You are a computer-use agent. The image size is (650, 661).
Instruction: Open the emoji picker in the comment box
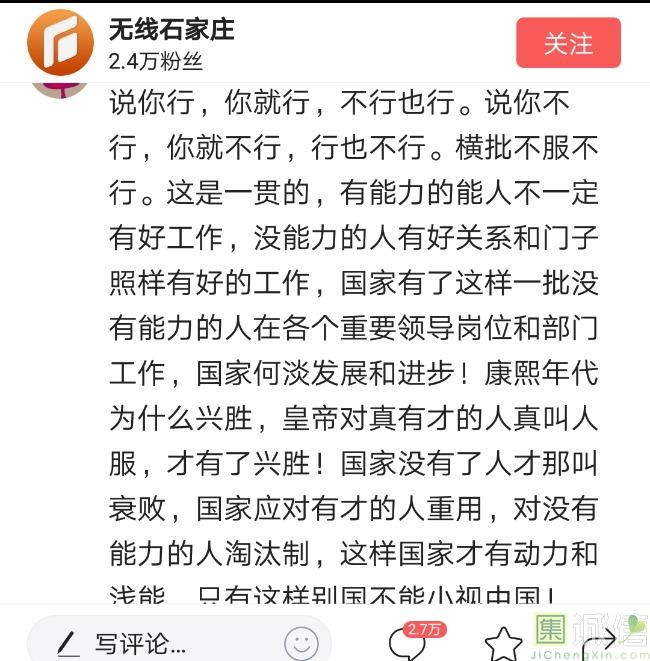pos(301,643)
